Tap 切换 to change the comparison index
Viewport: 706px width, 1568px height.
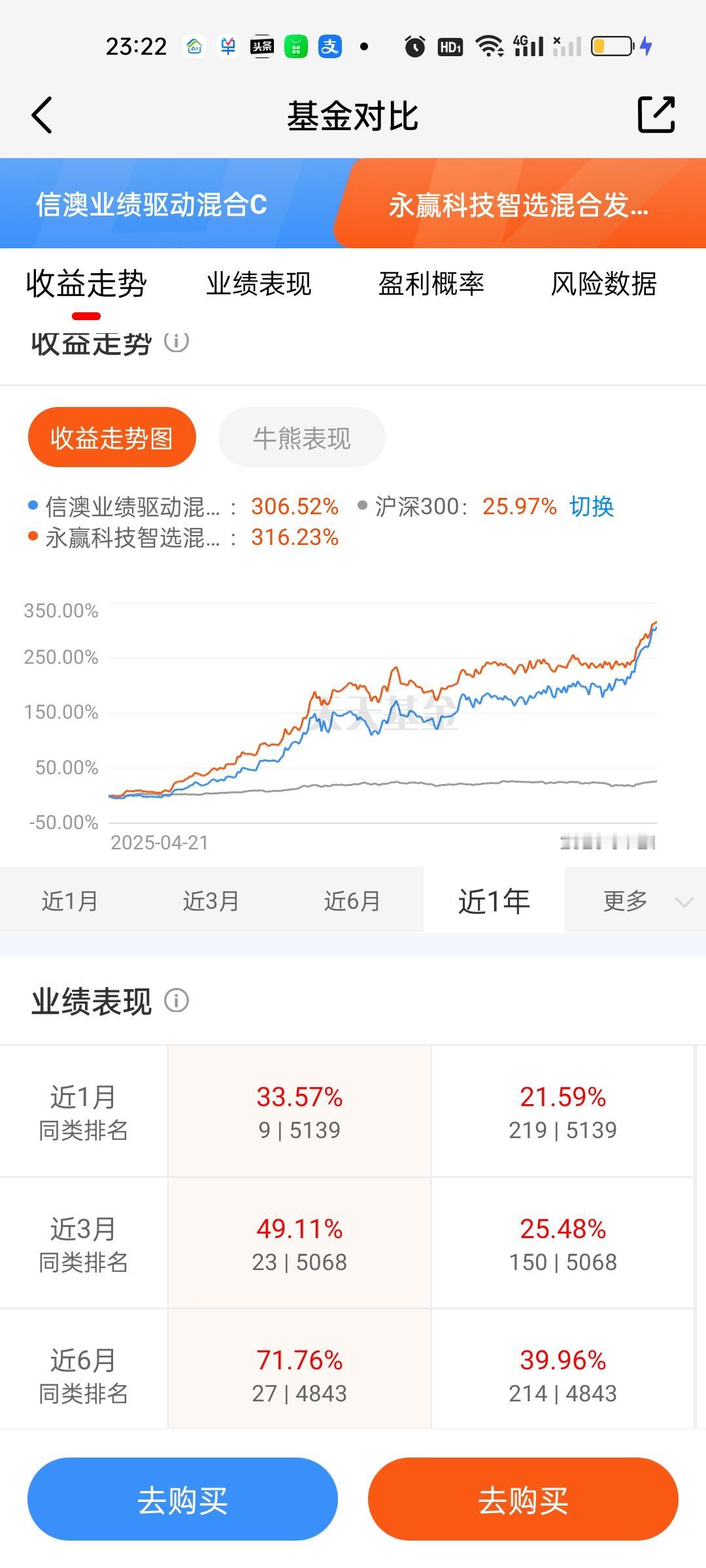(590, 505)
